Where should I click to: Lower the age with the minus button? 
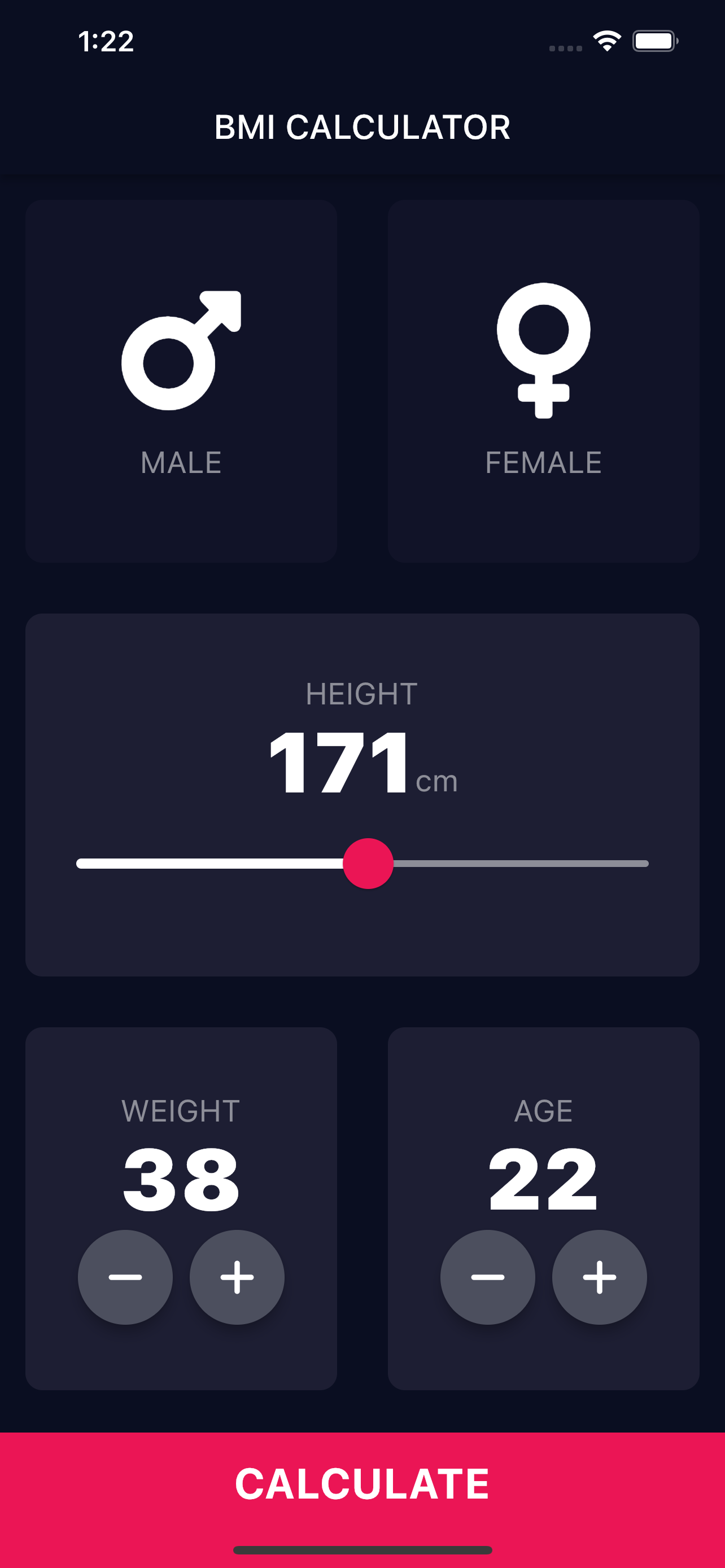[488, 1277]
